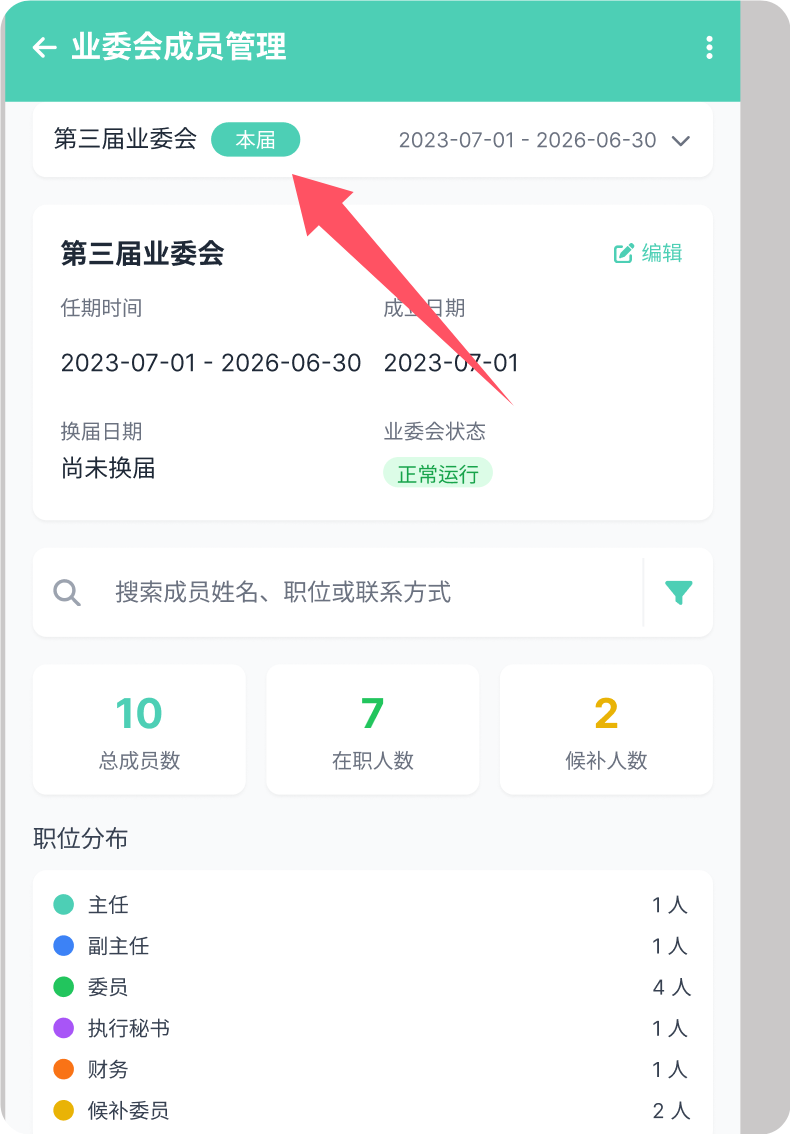Select the 在职人数 stat card

(x=372, y=729)
